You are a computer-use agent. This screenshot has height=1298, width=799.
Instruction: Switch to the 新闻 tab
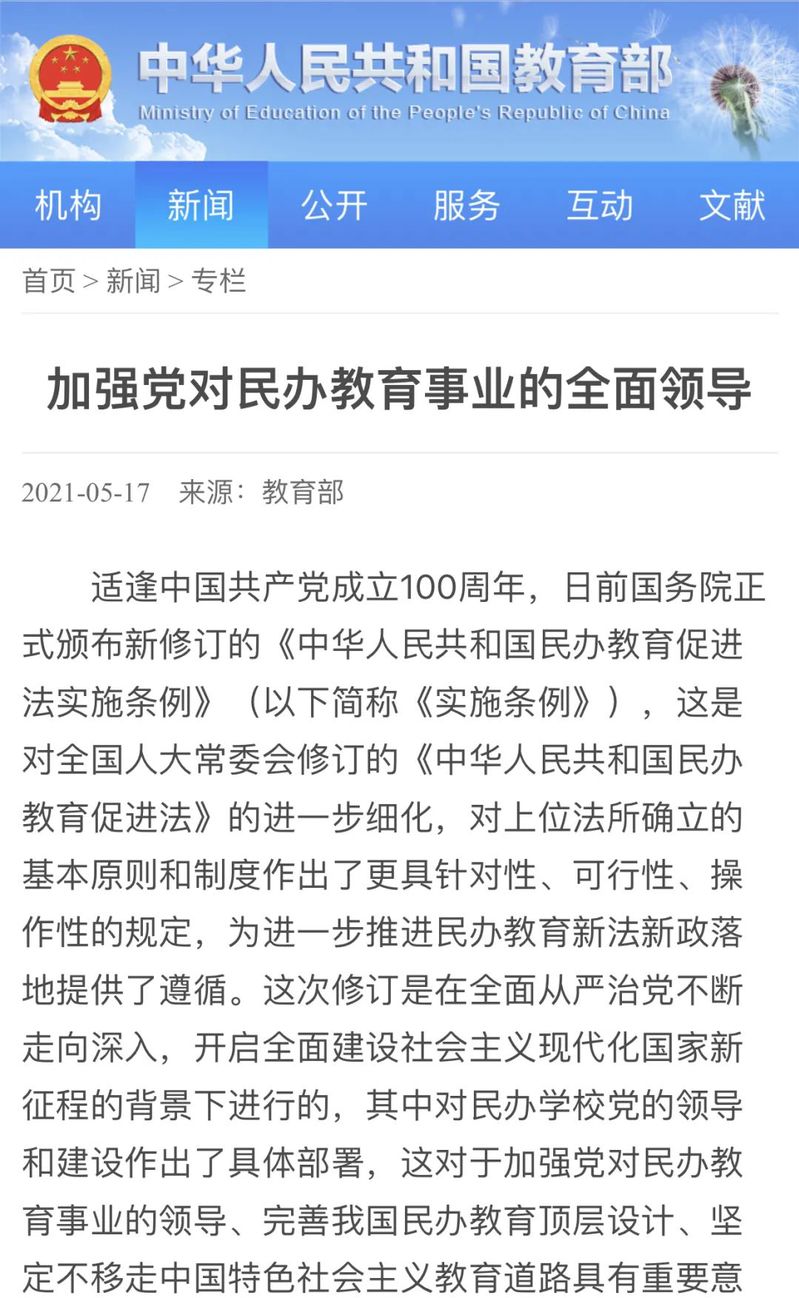coord(201,205)
